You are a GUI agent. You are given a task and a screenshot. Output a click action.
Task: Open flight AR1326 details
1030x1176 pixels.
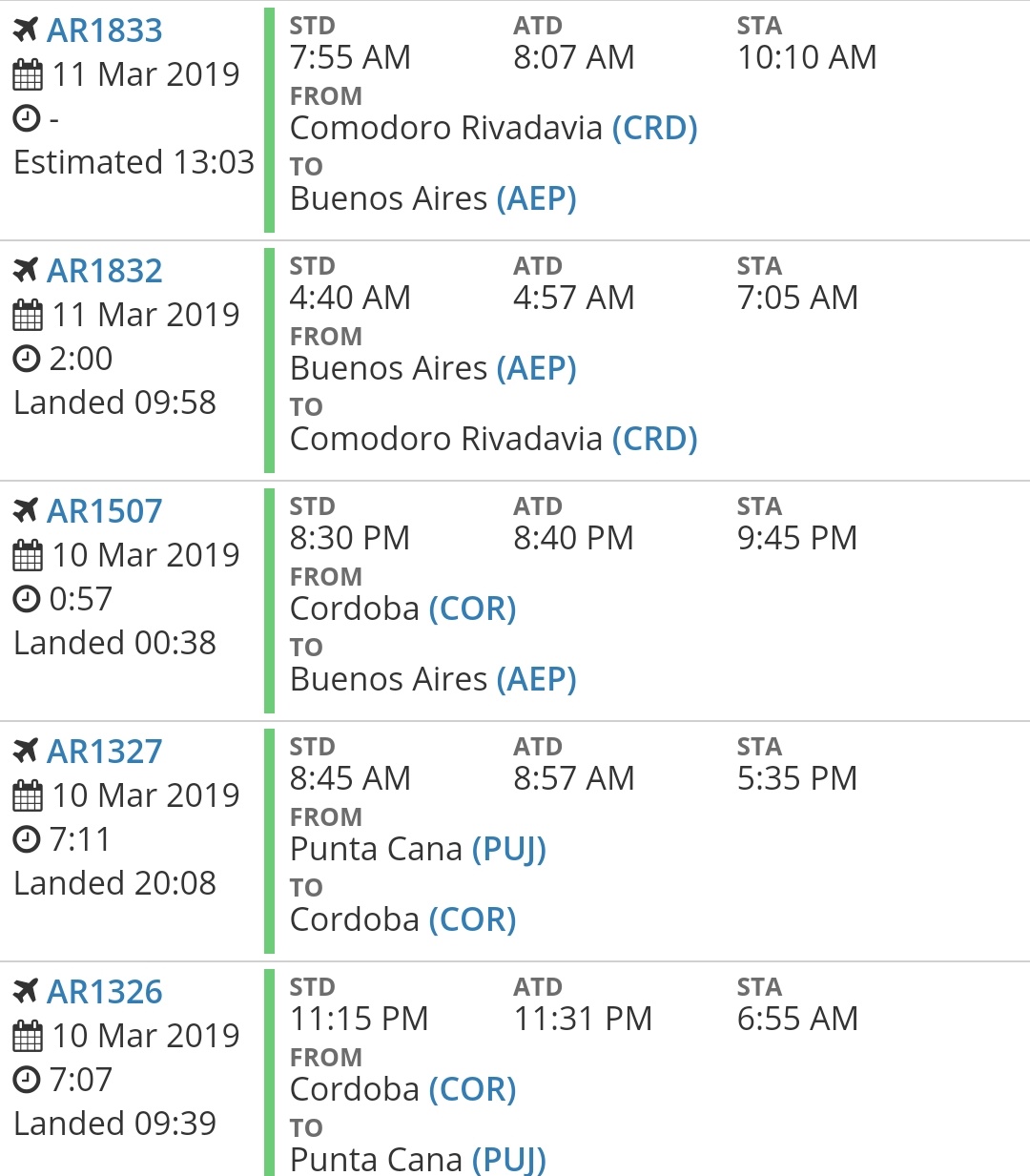point(105,992)
